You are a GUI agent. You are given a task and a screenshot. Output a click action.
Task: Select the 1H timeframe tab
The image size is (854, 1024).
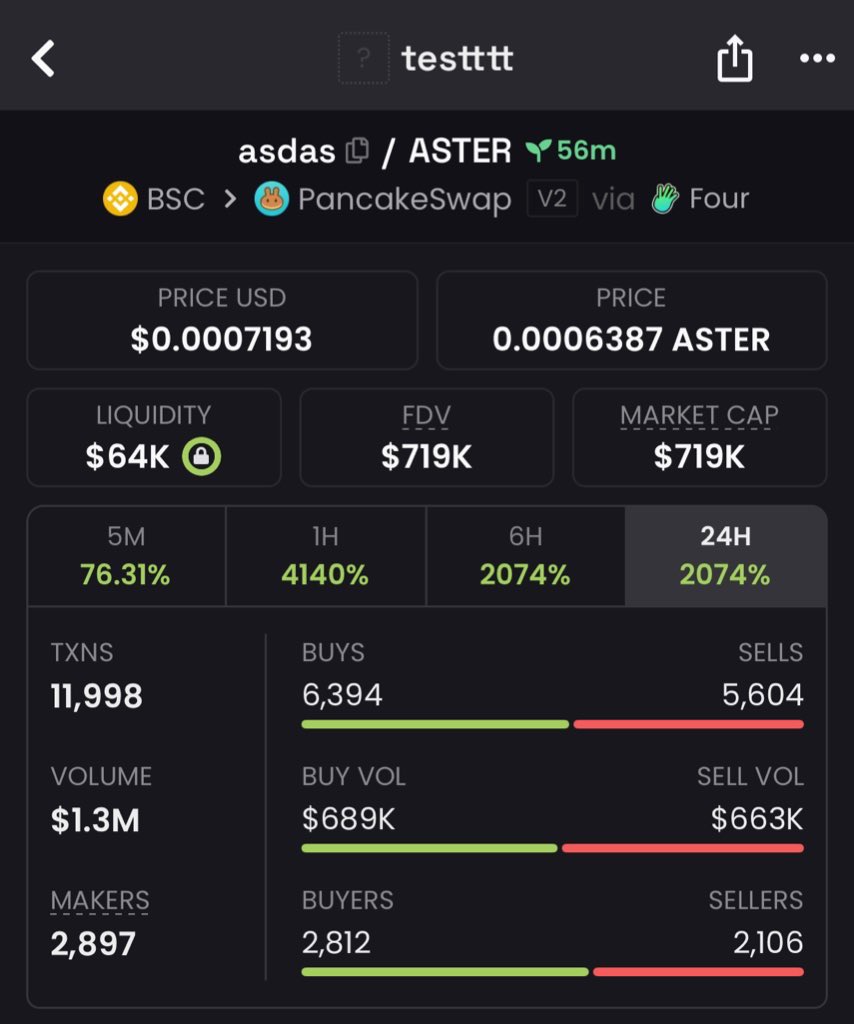click(325, 556)
